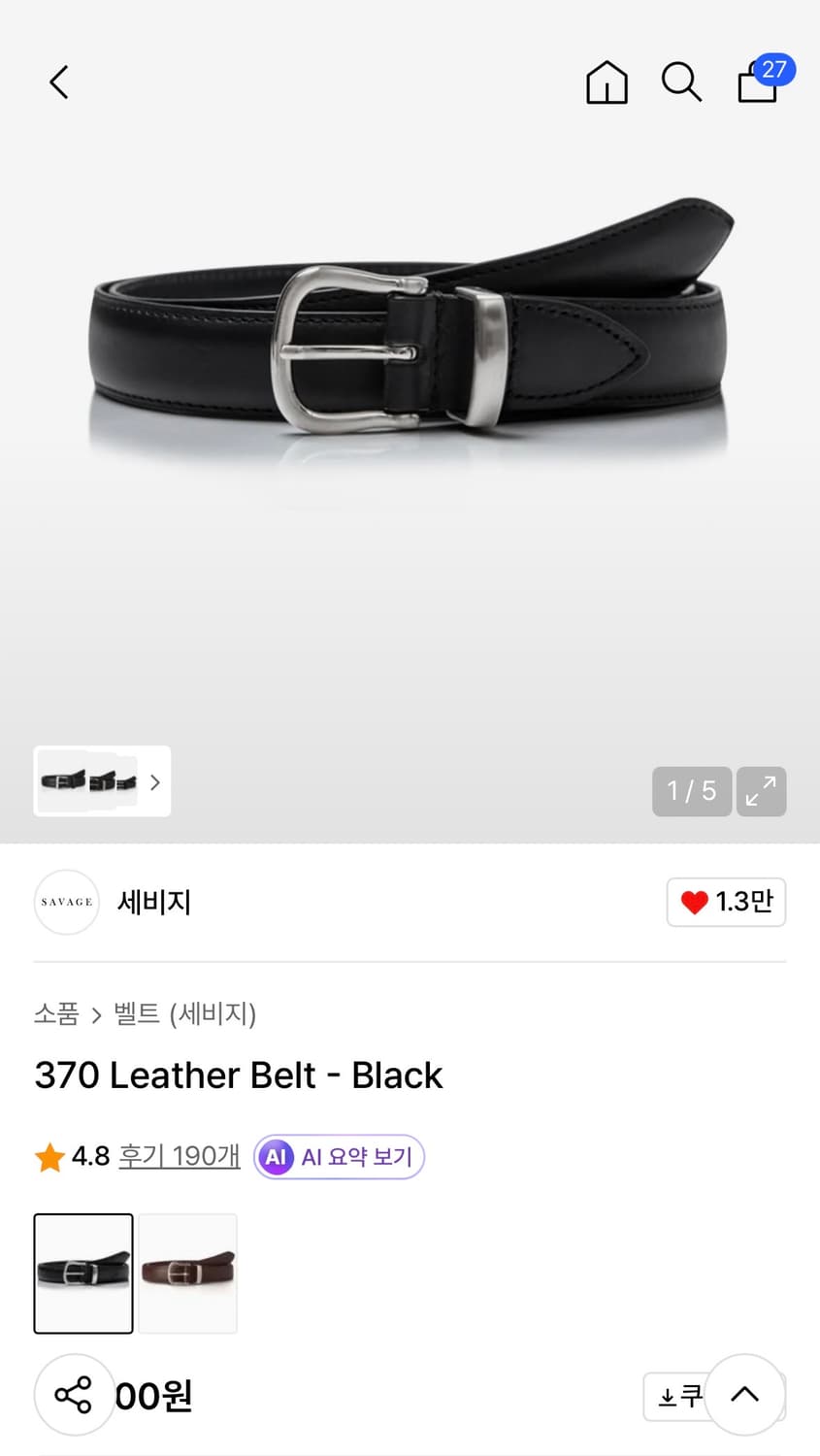Select the black belt color option
The image size is (820, 1456).
point(83,1273)
